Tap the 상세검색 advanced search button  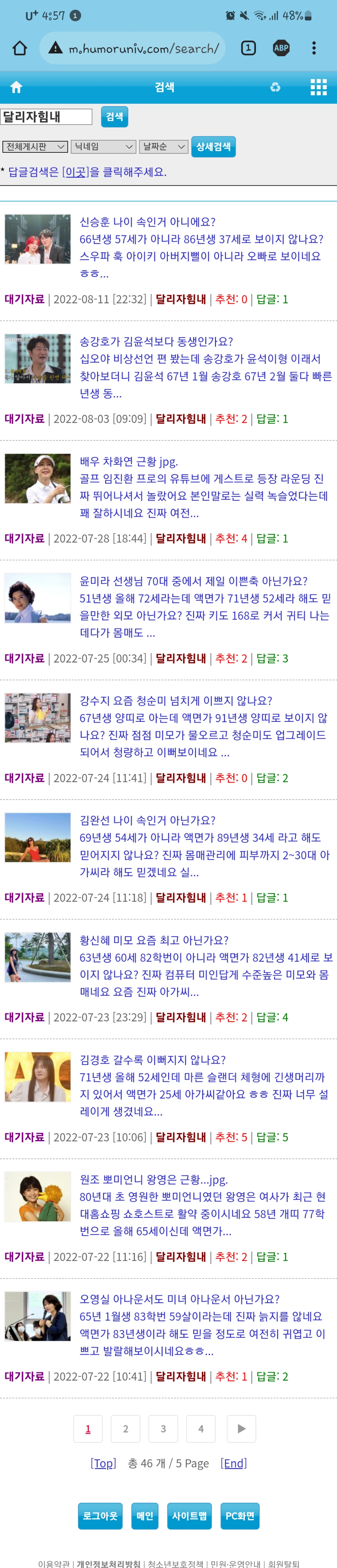[x=213, y=147]
